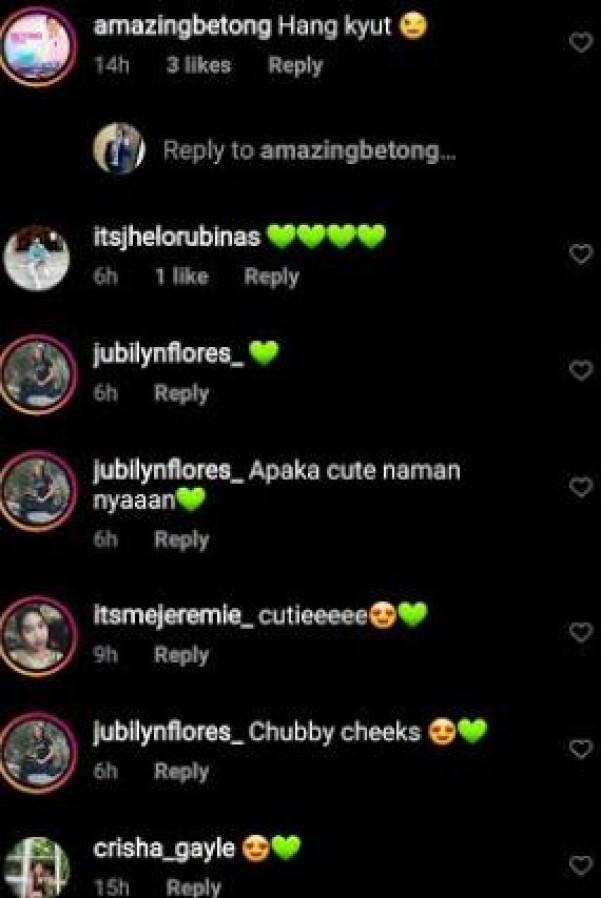Reply to jubilynflores_'s Apaka cute naman comment
Image resolution: width=601 pixels, height=898 pixels.
click(x=181, y=540)
